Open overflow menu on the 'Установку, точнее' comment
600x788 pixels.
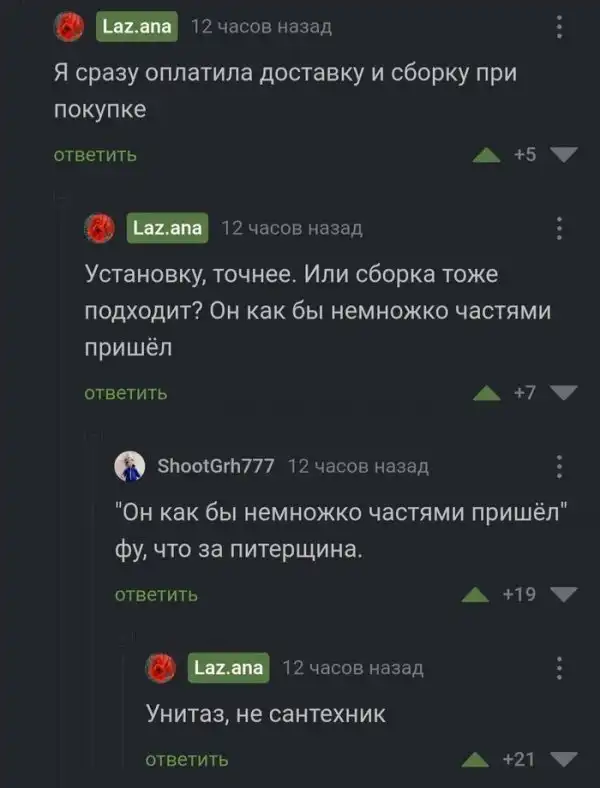point(560,228)
